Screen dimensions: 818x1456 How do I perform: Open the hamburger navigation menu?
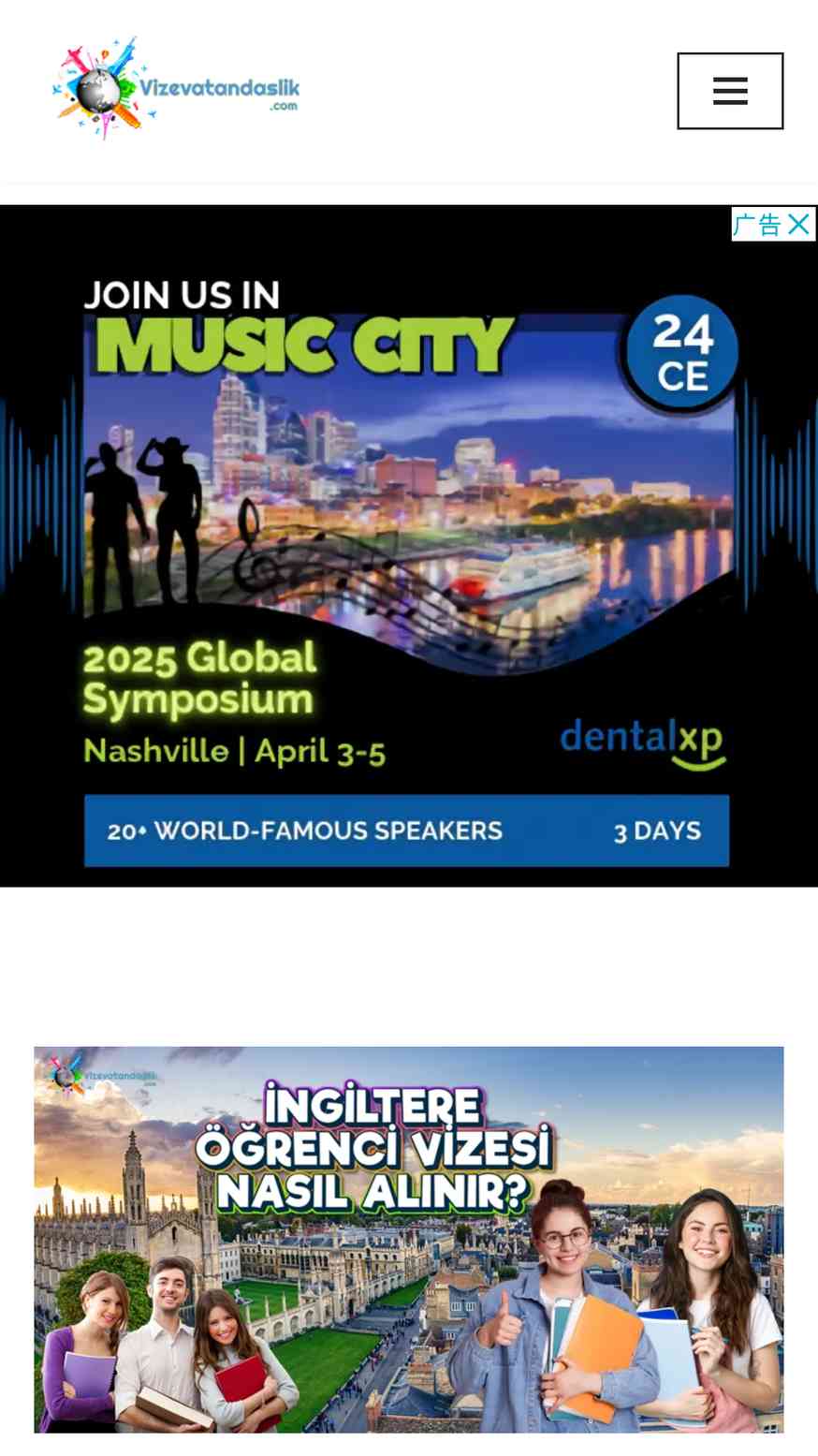point(730,91)
